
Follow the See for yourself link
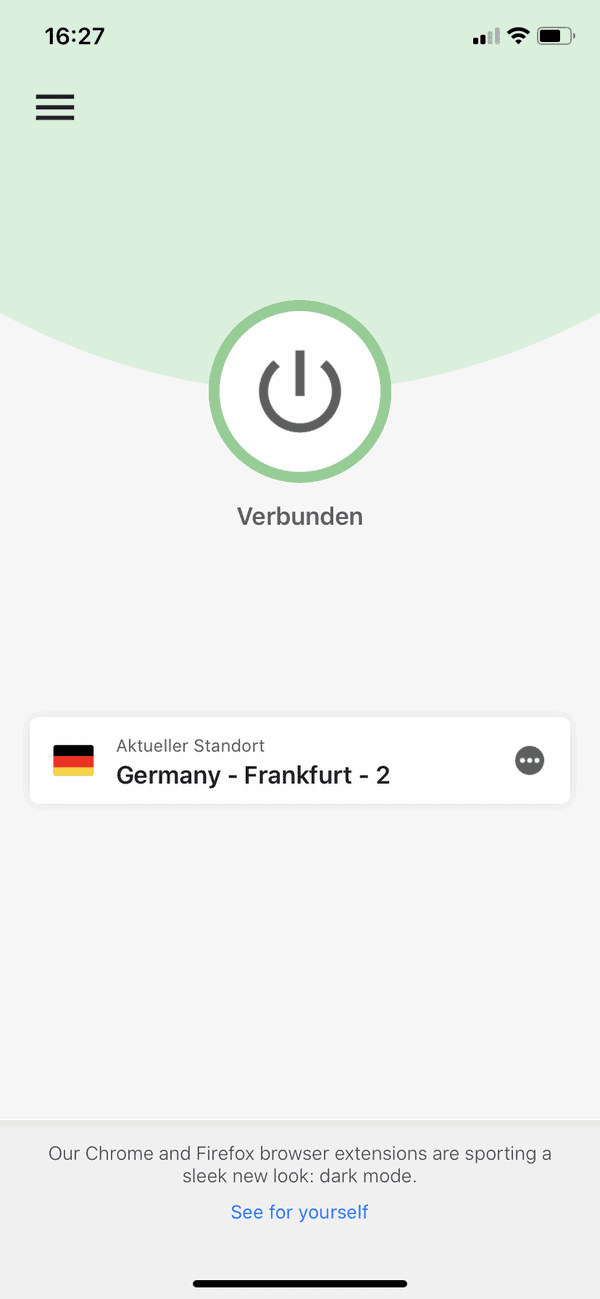(x=299, y=1212)
